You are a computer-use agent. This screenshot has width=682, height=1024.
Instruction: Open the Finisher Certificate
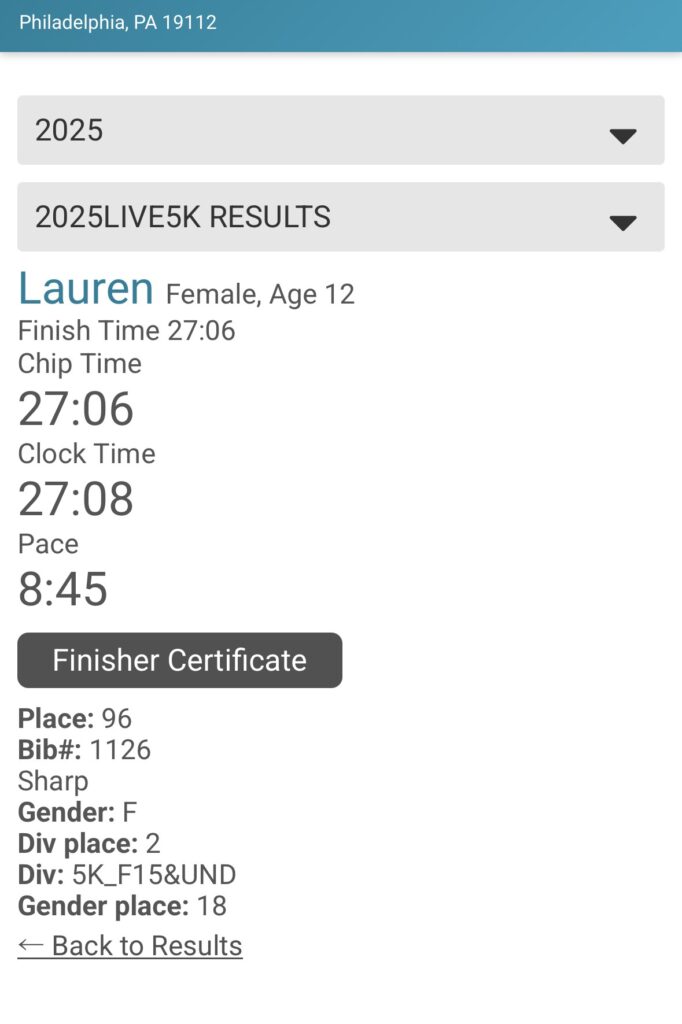click(x=180, y=660)
